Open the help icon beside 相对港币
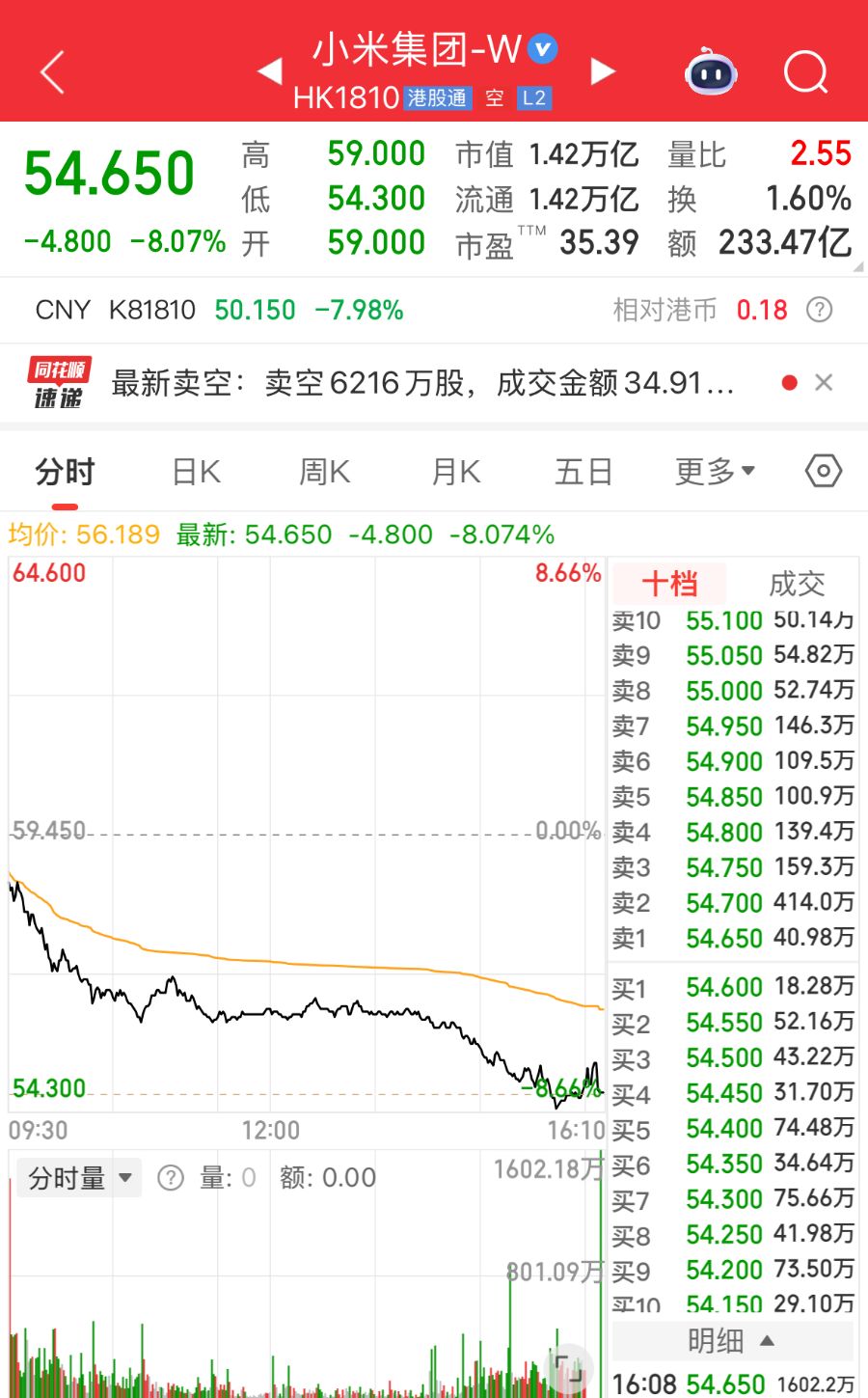The width and height of the screenshot is (868, 1398). [819, 310]
